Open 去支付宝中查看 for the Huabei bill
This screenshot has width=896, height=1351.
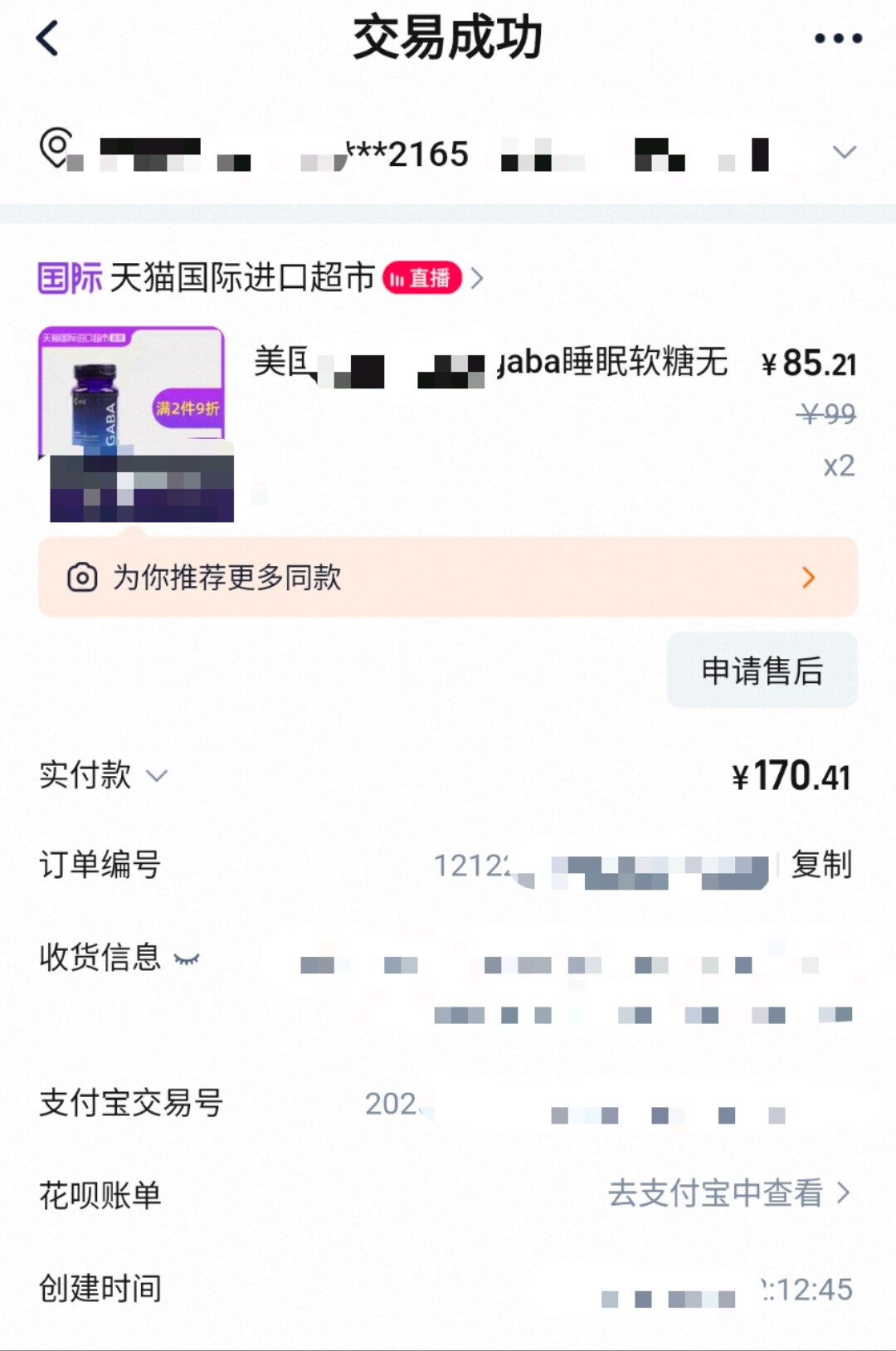(x=728, y=1193)
